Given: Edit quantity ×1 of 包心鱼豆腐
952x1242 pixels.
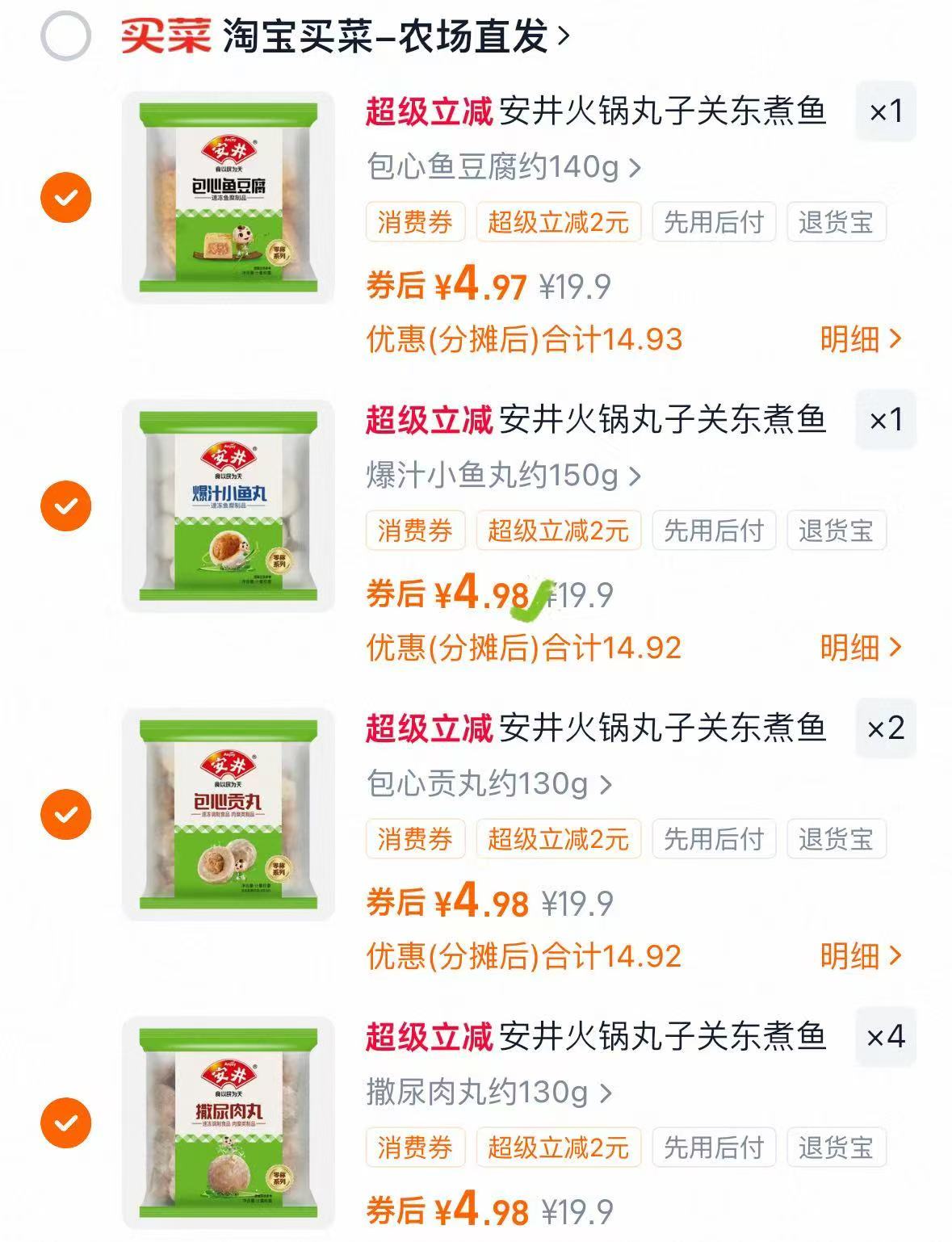Looking at the screenshot, I should pyautogui.click(x=885, y=111).
